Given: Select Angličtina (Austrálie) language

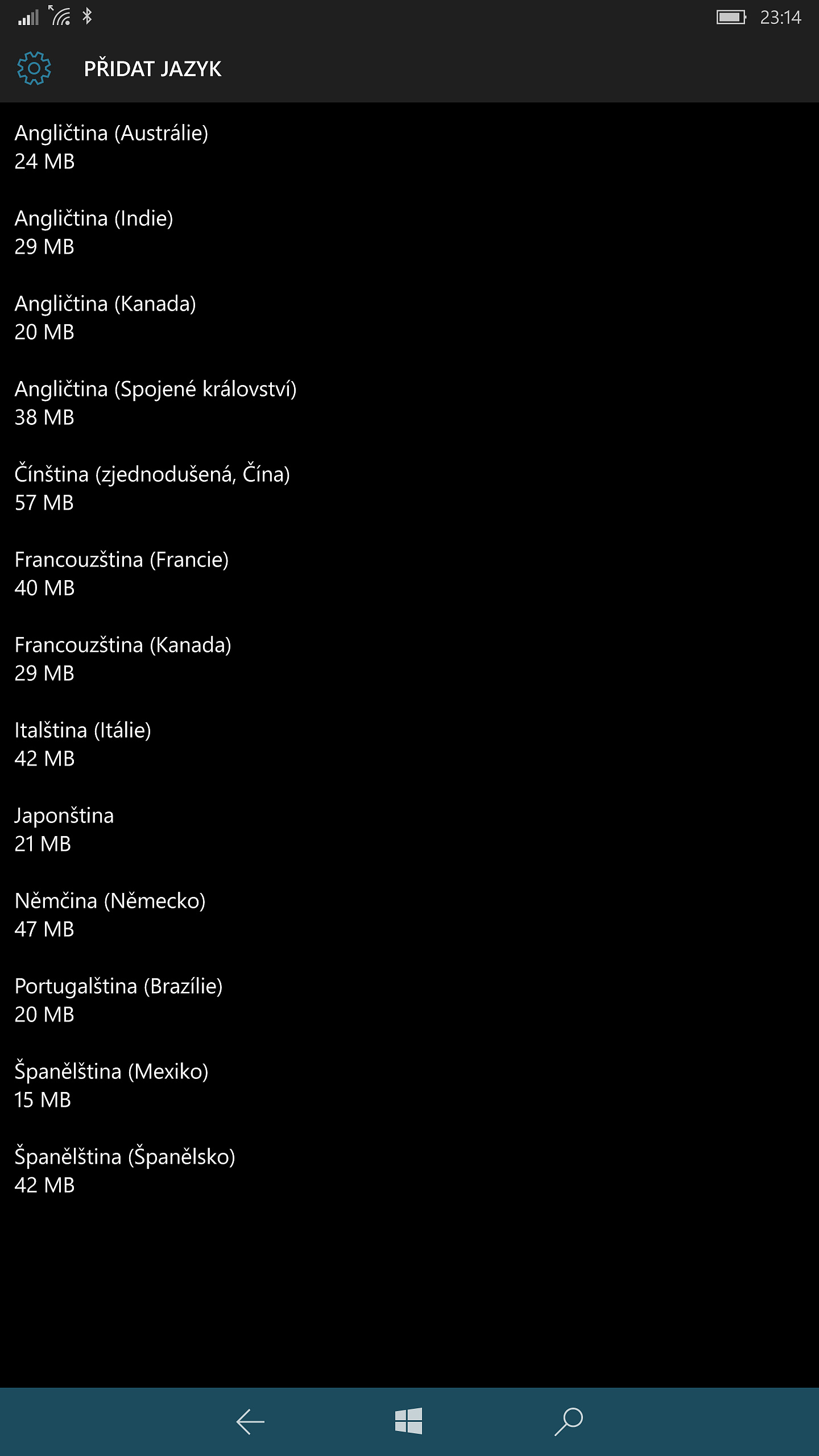Looking at the screenshot, I should tap(409, 147).
